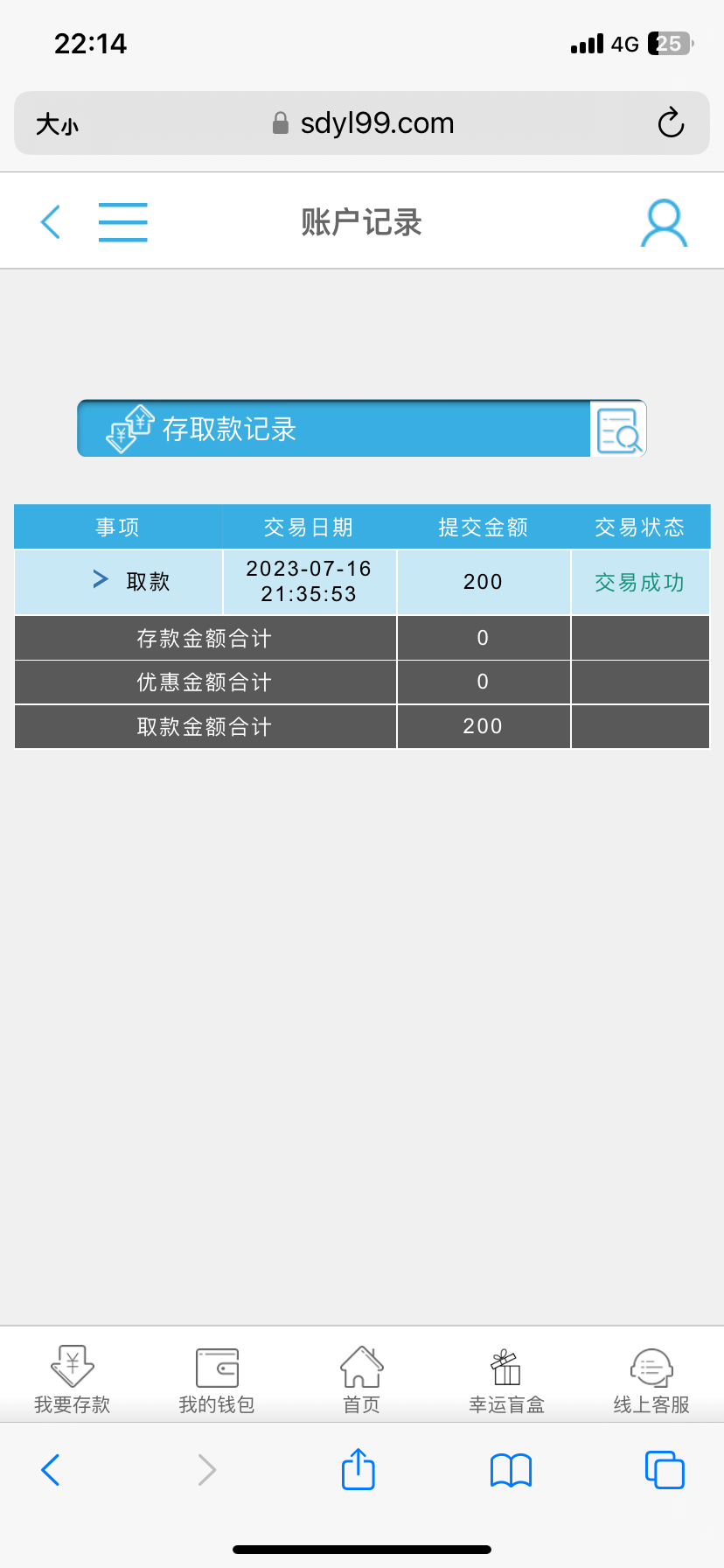Open Safari bookmarks
This screenshot has height=1568, width=724.
(x=511, y=1470)
